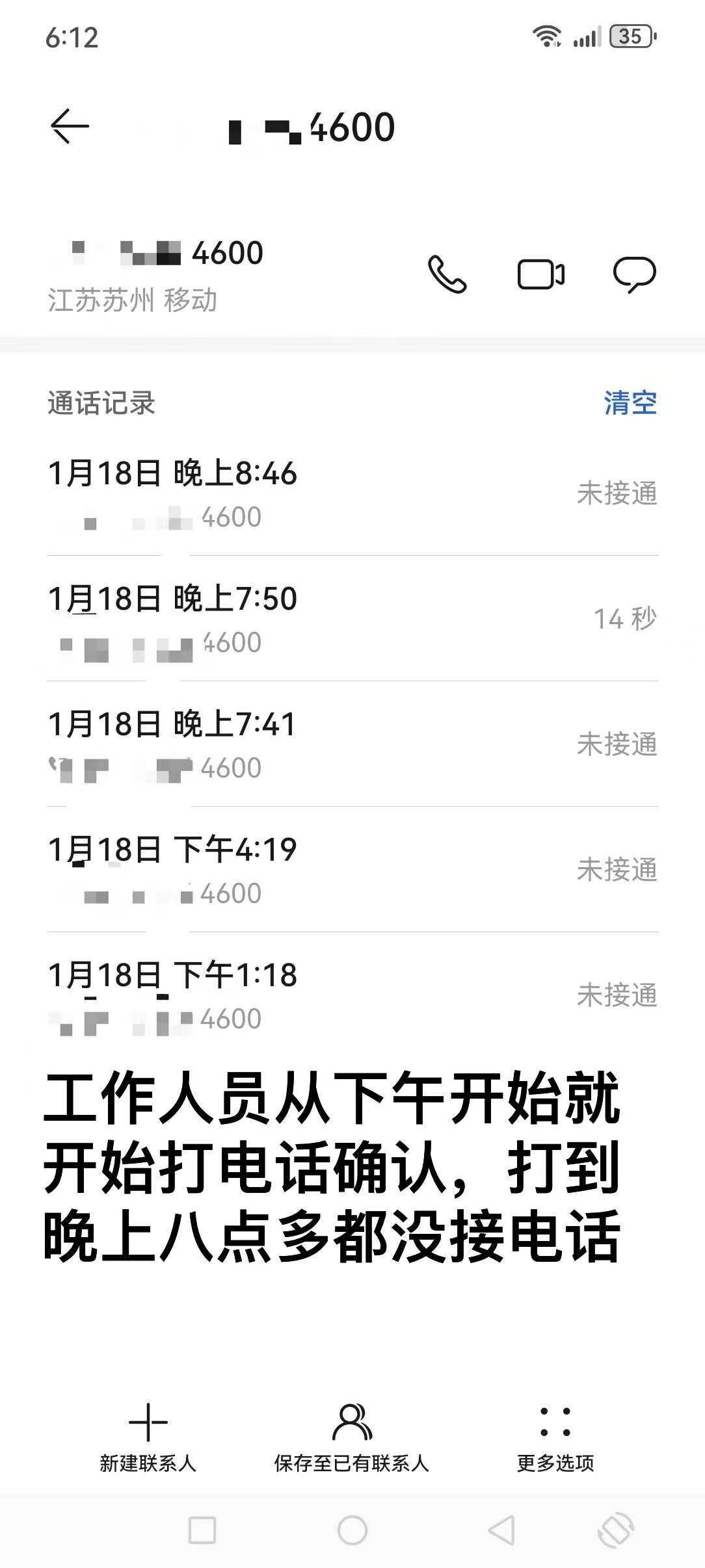Open the 晚上8:46 call record
Screen dimensions: 705x1568
click(x=351, y=493)
